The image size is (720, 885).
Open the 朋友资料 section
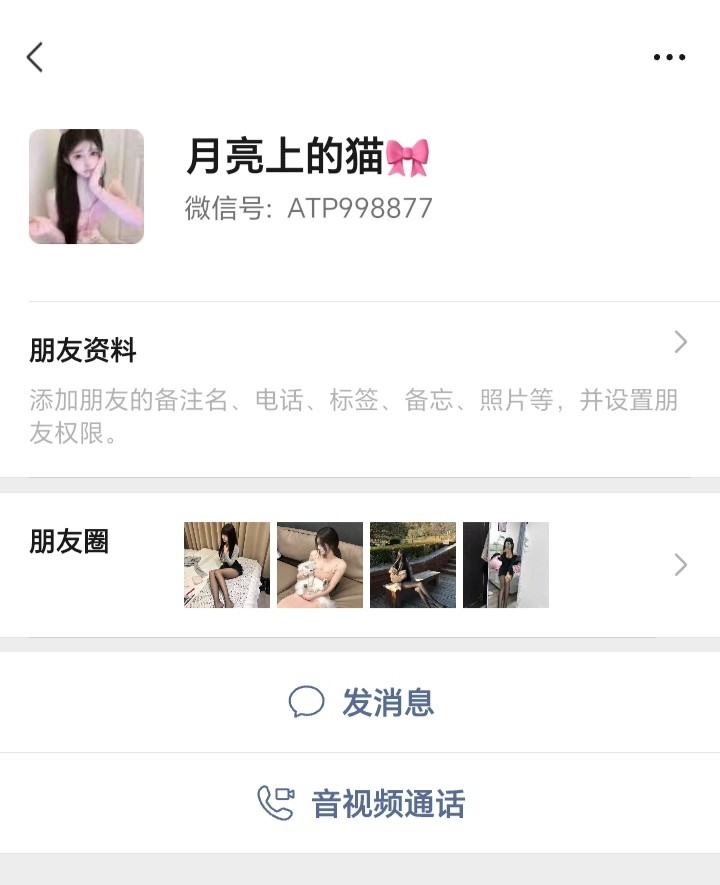(82, 351)
